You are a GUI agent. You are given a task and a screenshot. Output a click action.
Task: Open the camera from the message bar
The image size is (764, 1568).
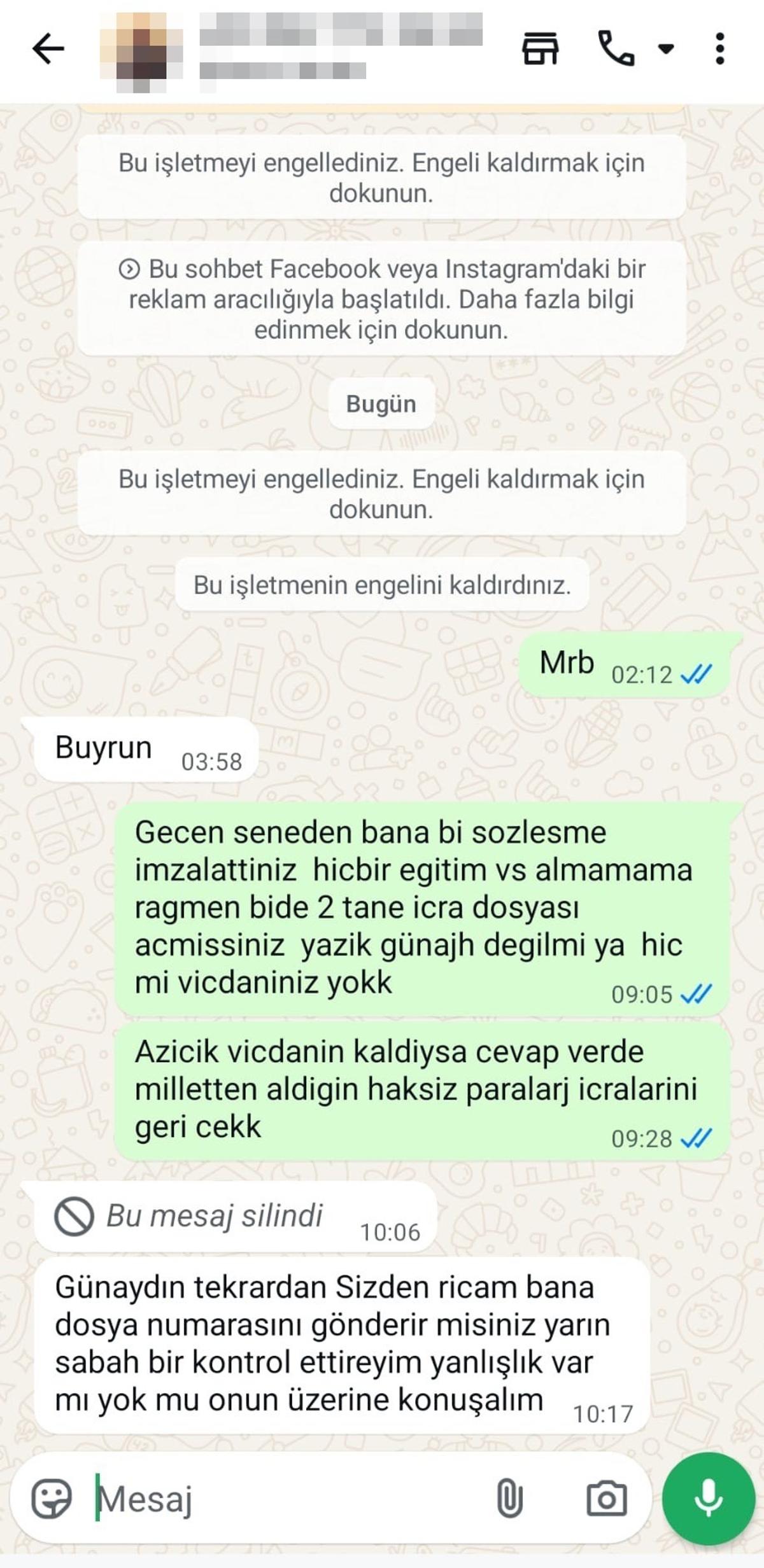tap(606, 1499)
